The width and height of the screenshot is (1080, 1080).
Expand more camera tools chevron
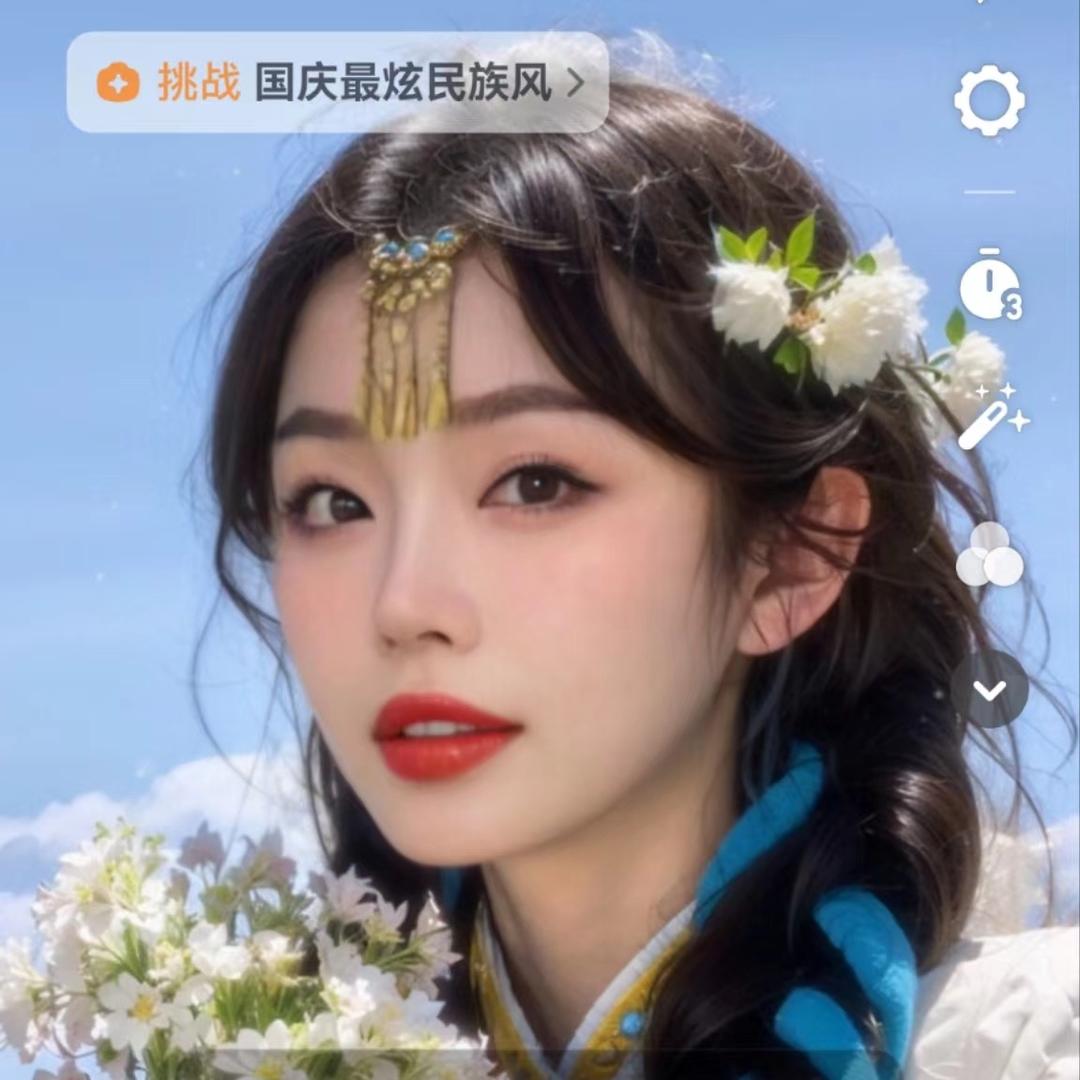point(990,689)
